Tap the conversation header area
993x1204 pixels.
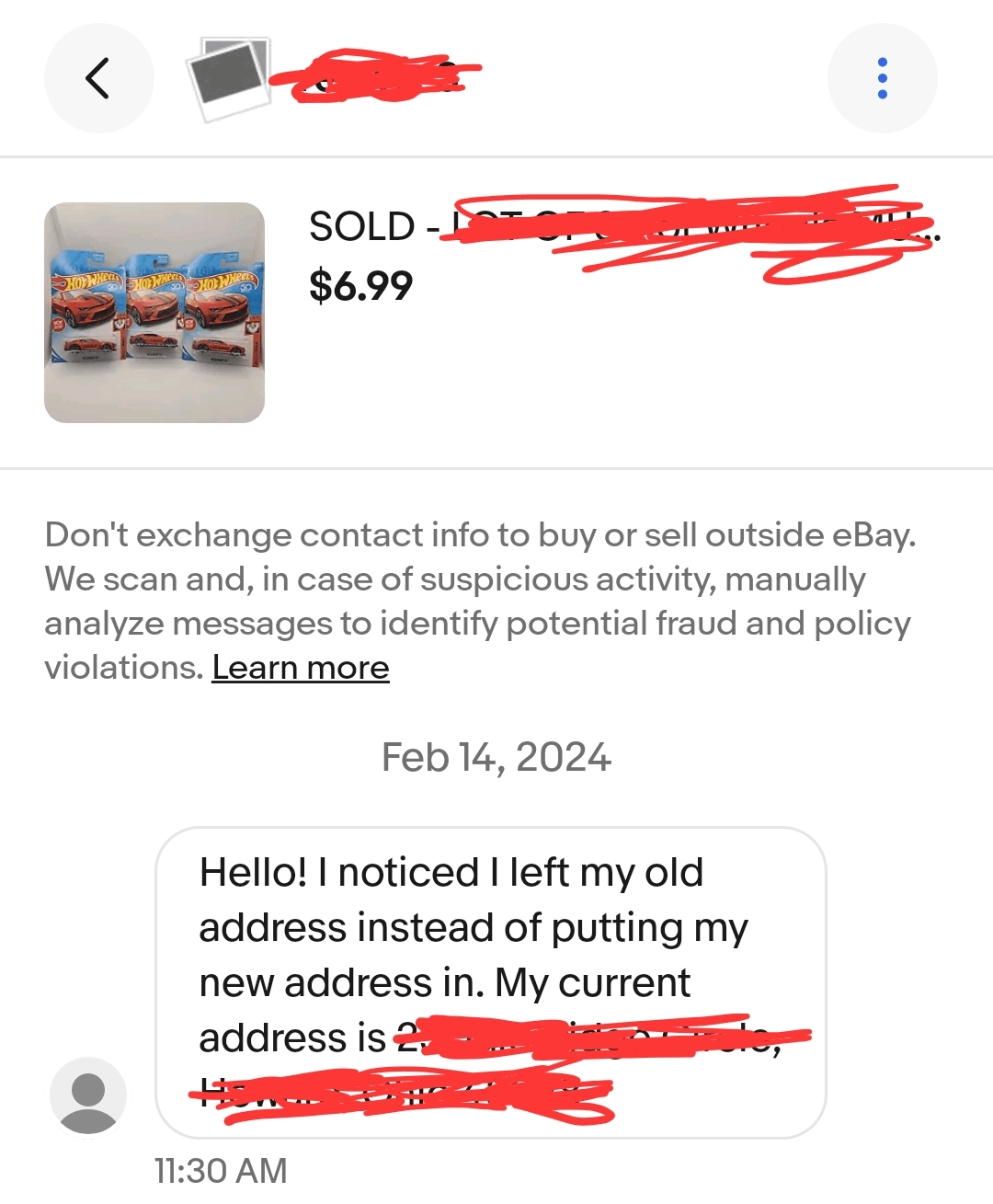coord(496,78)
